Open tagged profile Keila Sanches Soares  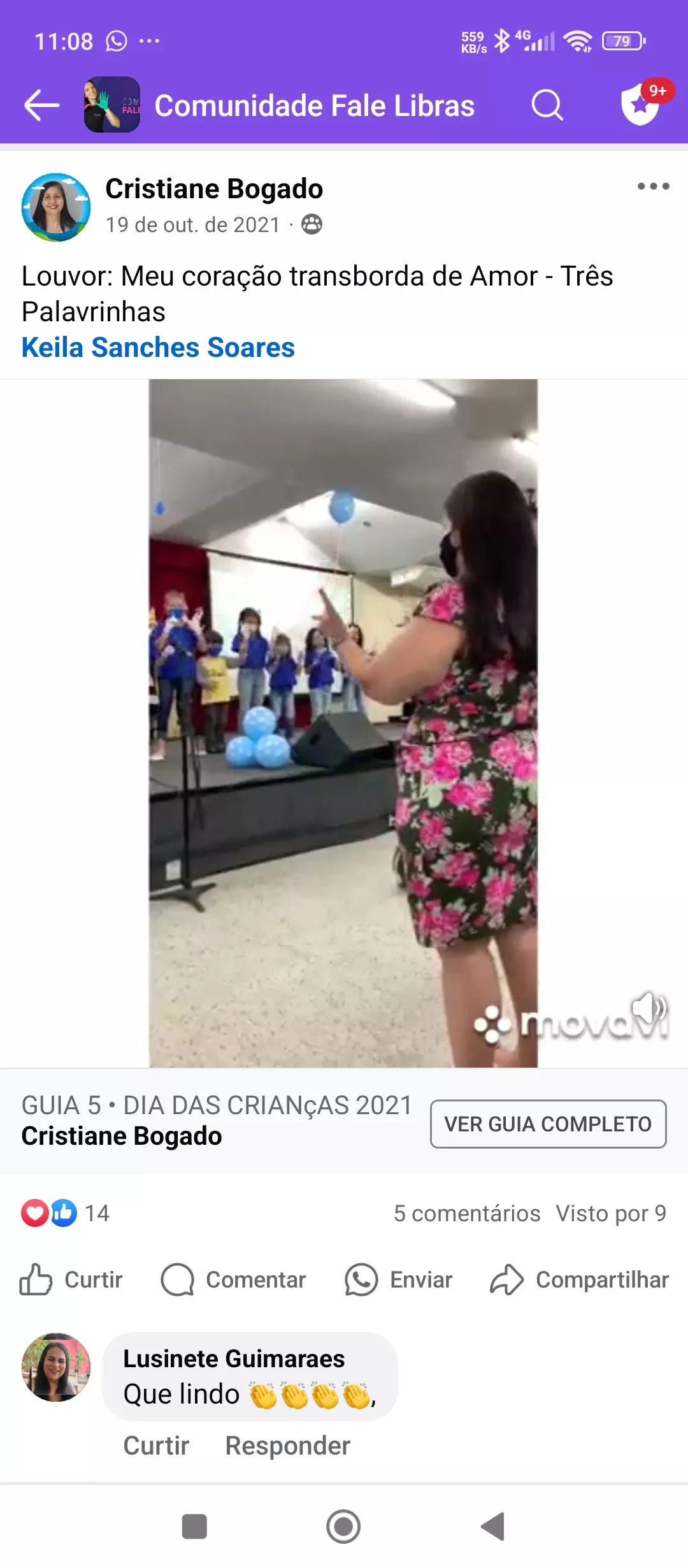coord(158,347)
